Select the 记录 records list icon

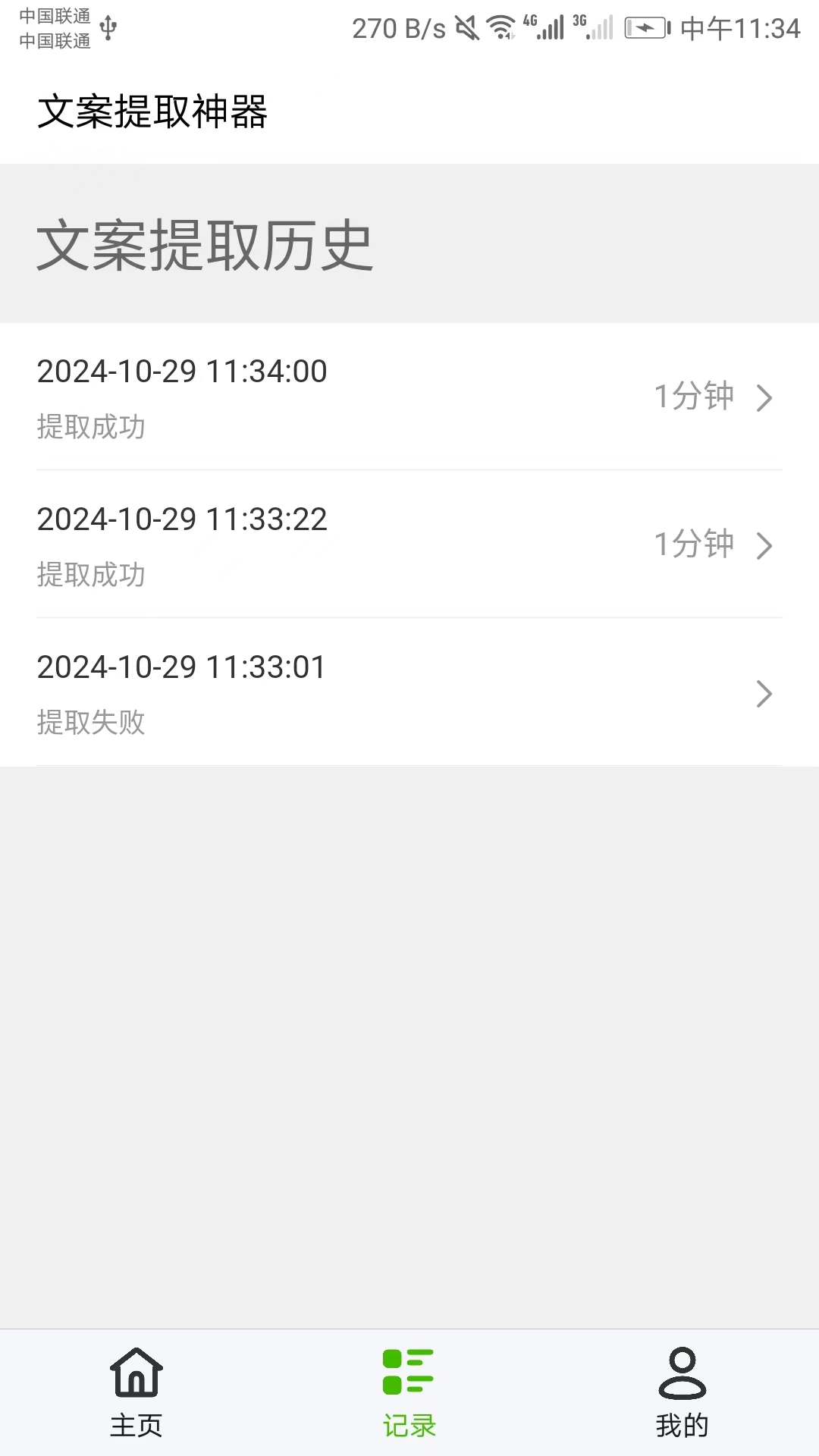409,1374
